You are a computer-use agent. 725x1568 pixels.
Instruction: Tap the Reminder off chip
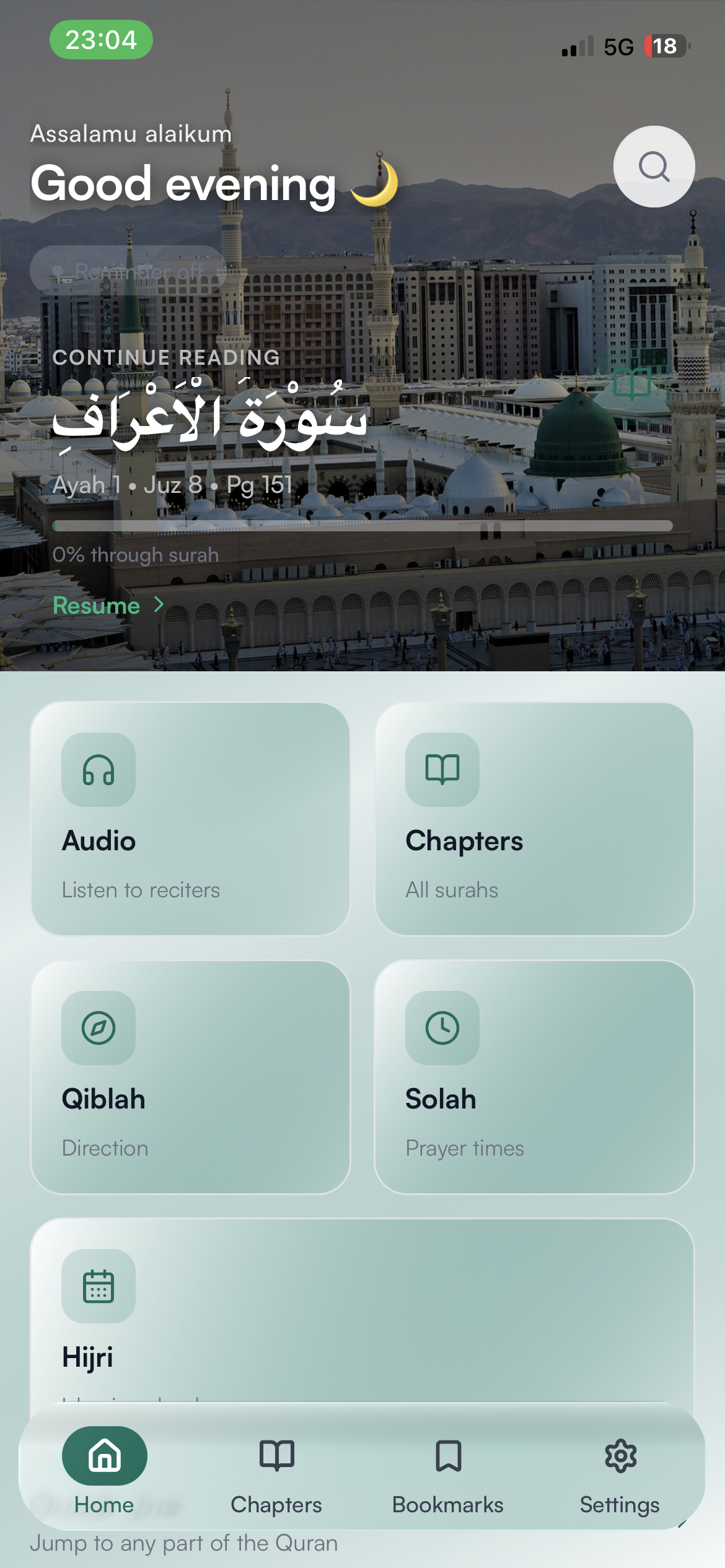point(129,271)
